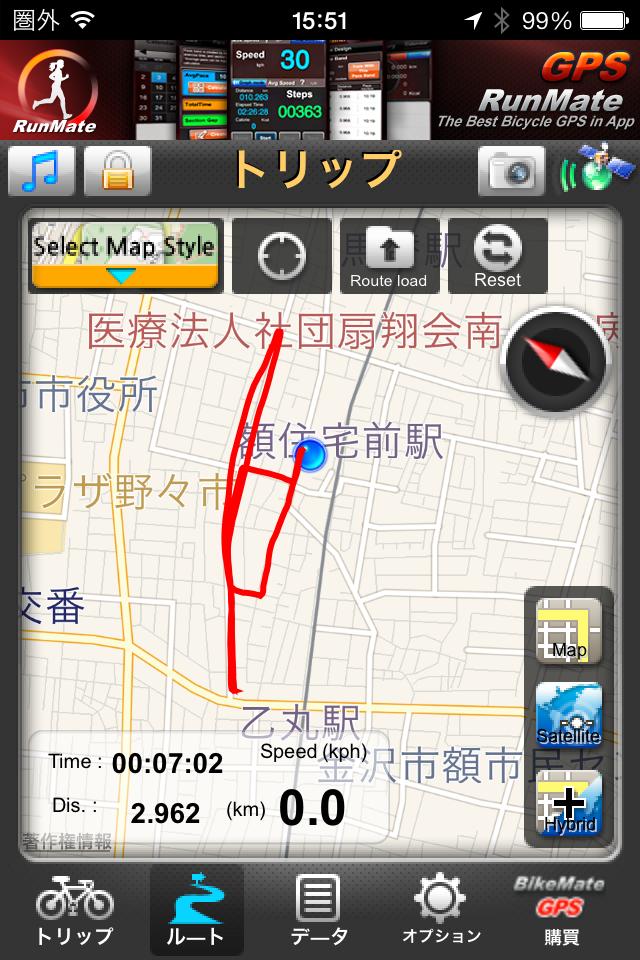Open the 著作権情報 legal link
Image resolution: width=640 pixels, height=960 pixels.
[66, 842]
